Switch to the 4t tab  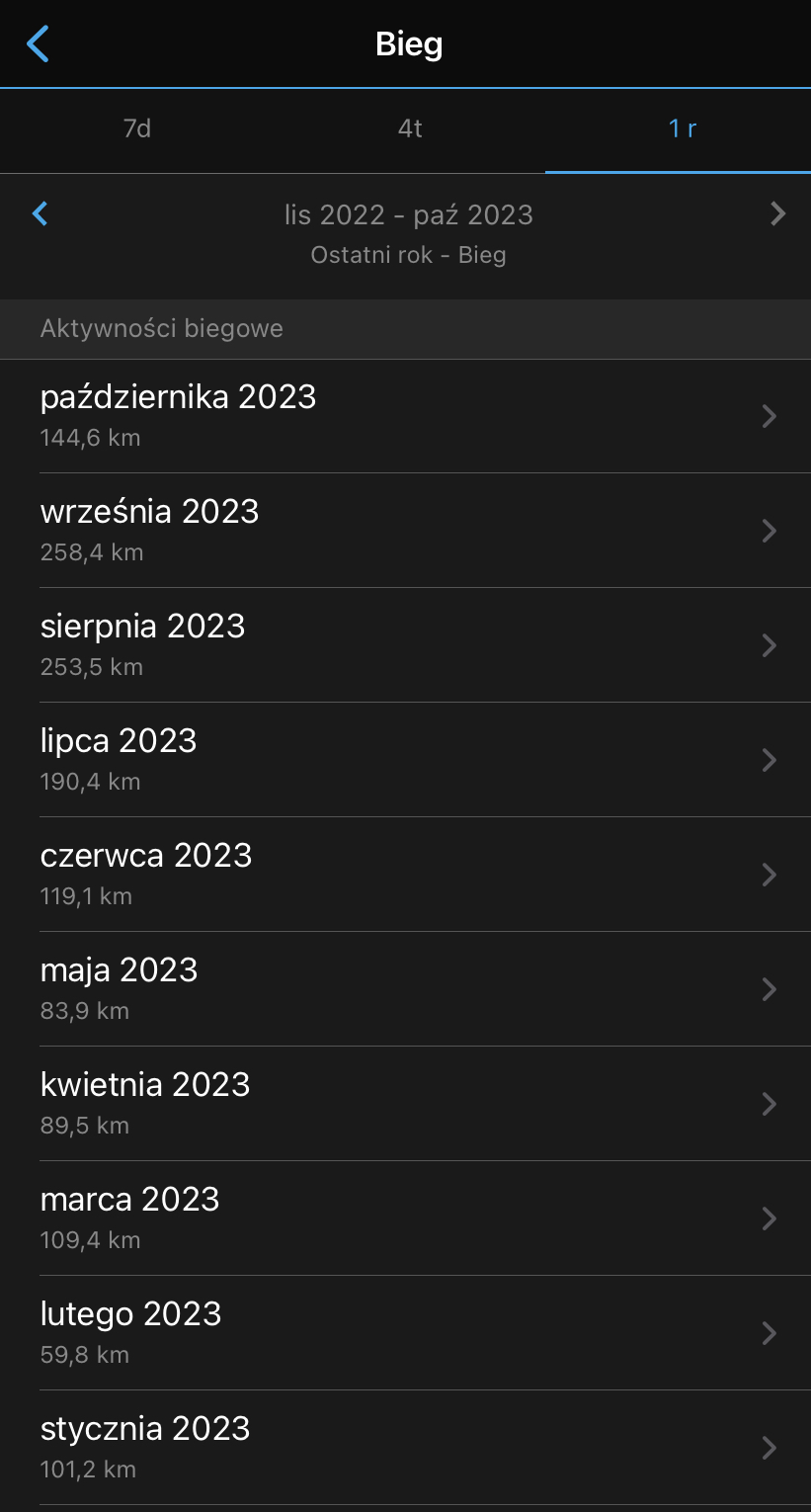410,128
